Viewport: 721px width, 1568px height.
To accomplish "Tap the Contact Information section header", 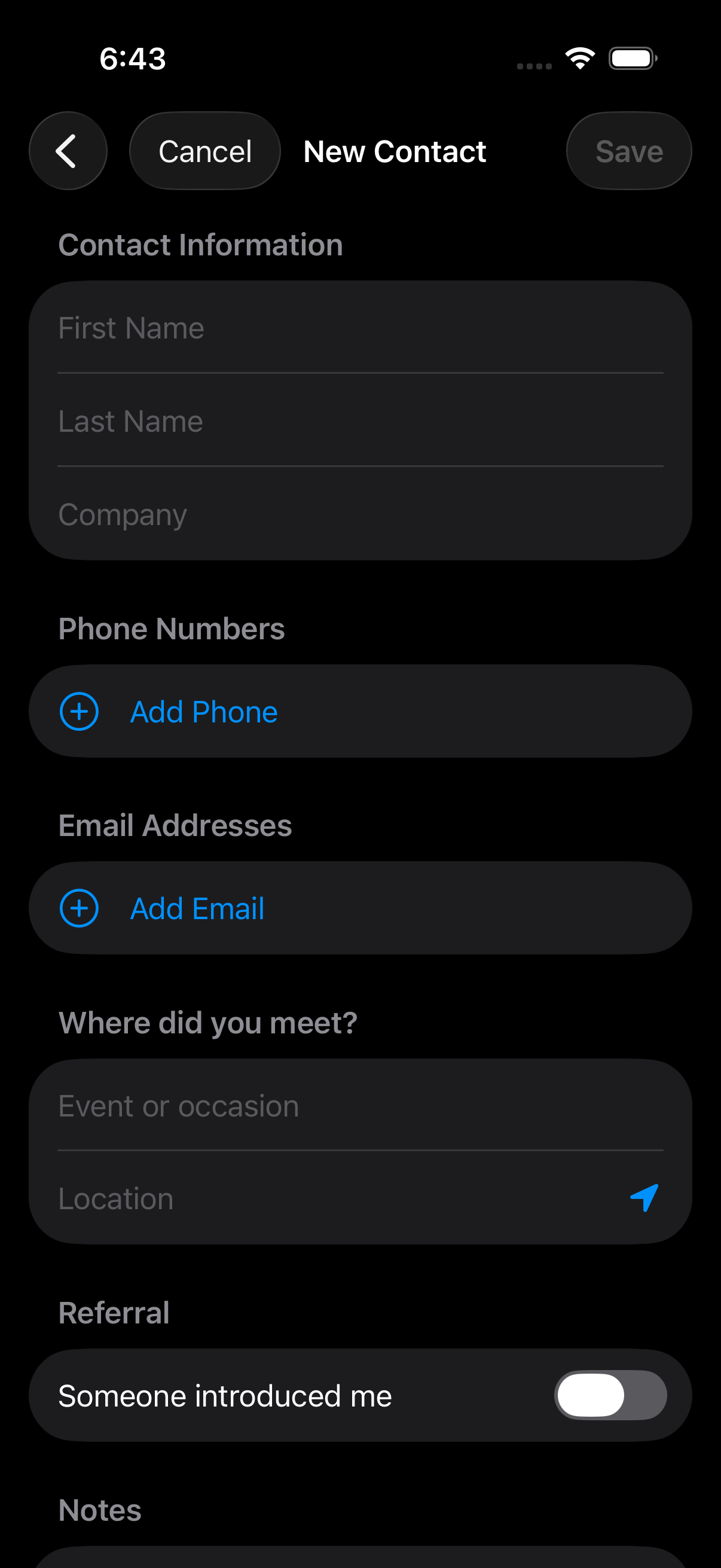I will coord(201,245).
